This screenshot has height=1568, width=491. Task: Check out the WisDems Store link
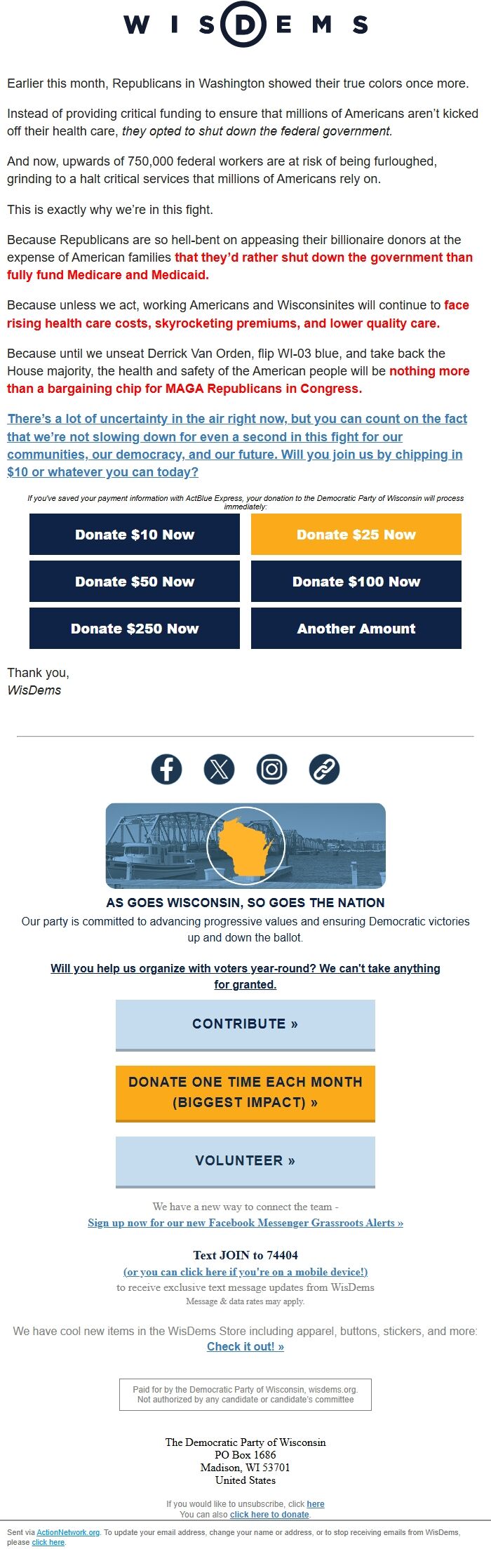(x=245, y=1346)
